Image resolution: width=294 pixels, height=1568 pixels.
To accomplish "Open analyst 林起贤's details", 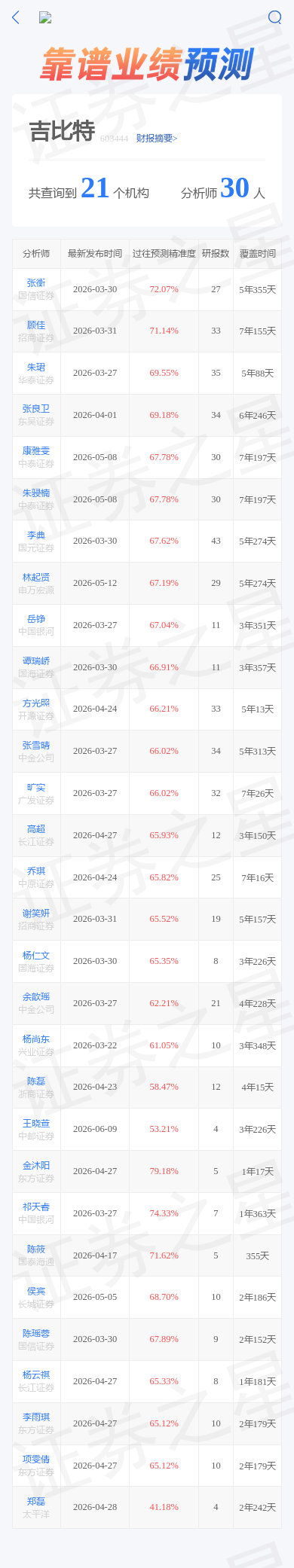I will tap(36, 577).
